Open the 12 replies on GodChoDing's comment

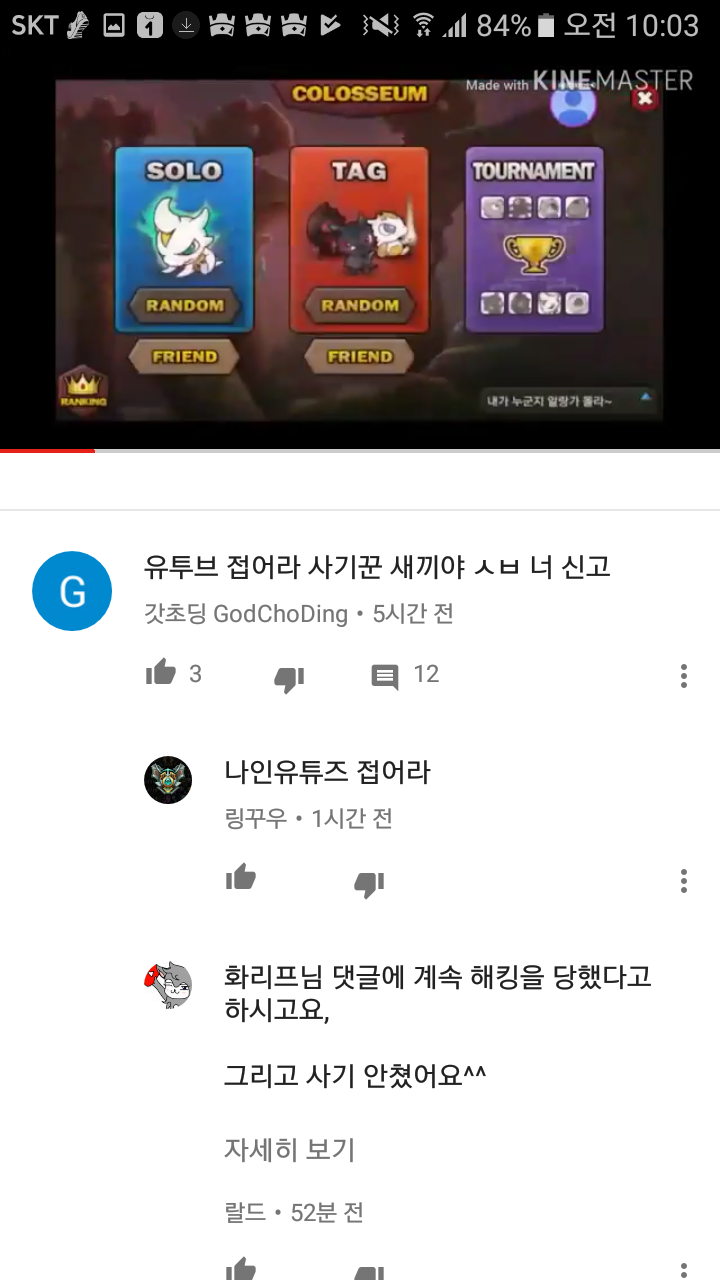[385, 677]
